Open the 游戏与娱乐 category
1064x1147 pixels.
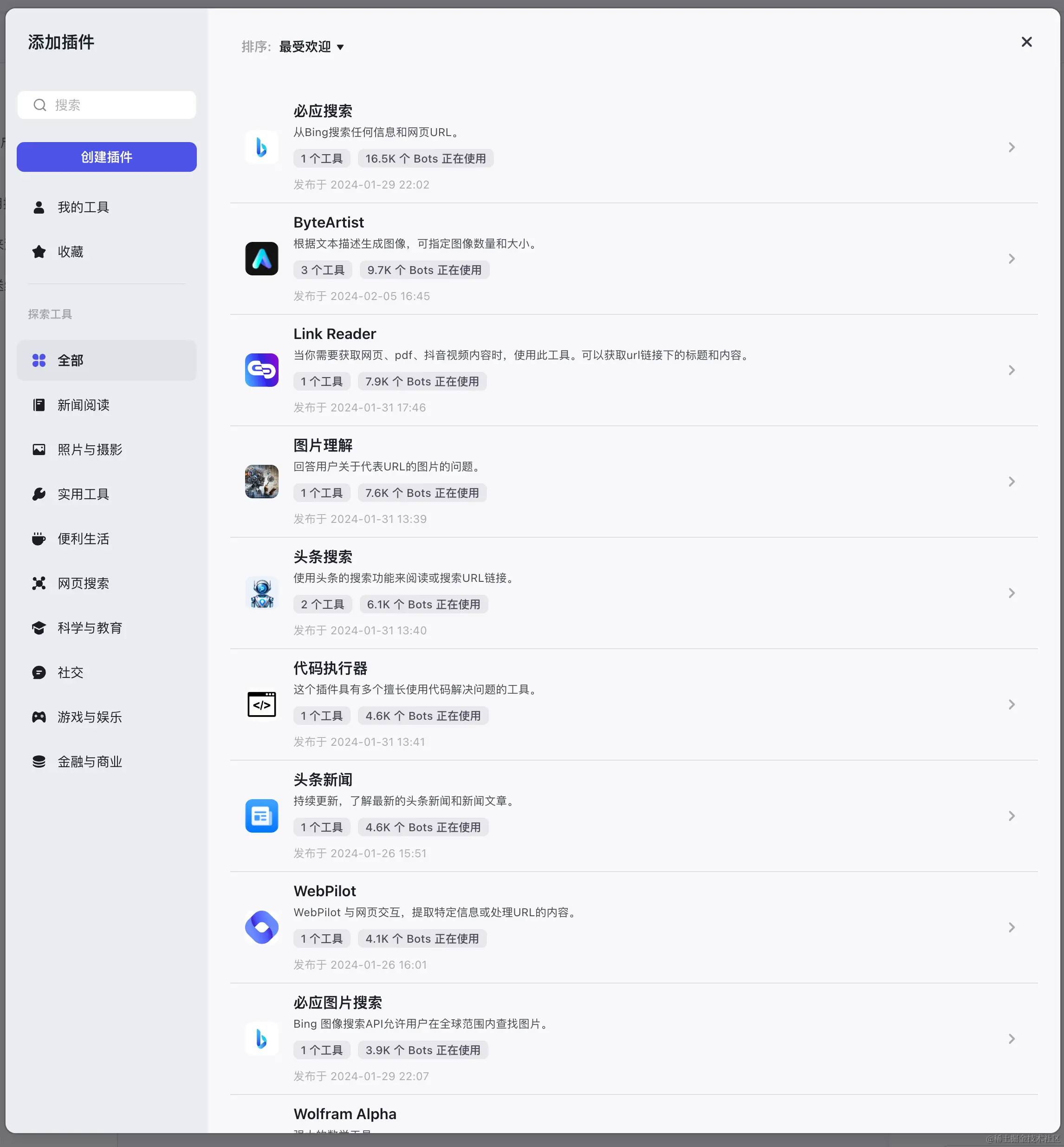89,717
